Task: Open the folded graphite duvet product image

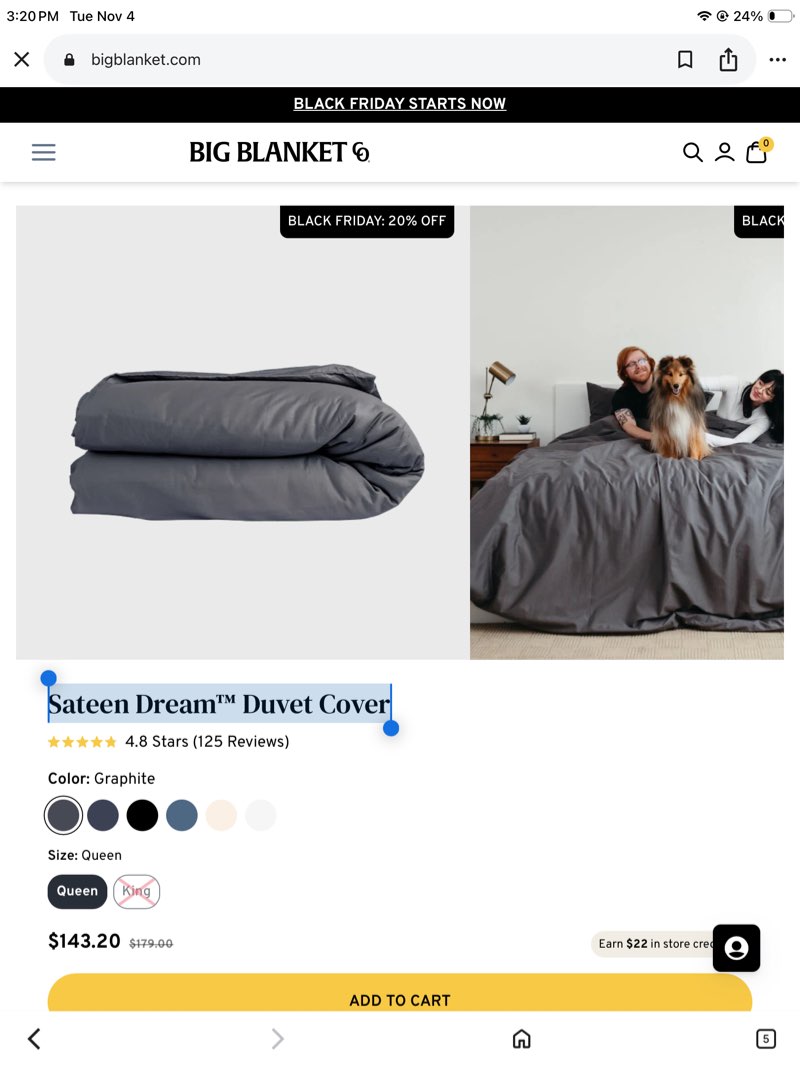Action: 243,432
